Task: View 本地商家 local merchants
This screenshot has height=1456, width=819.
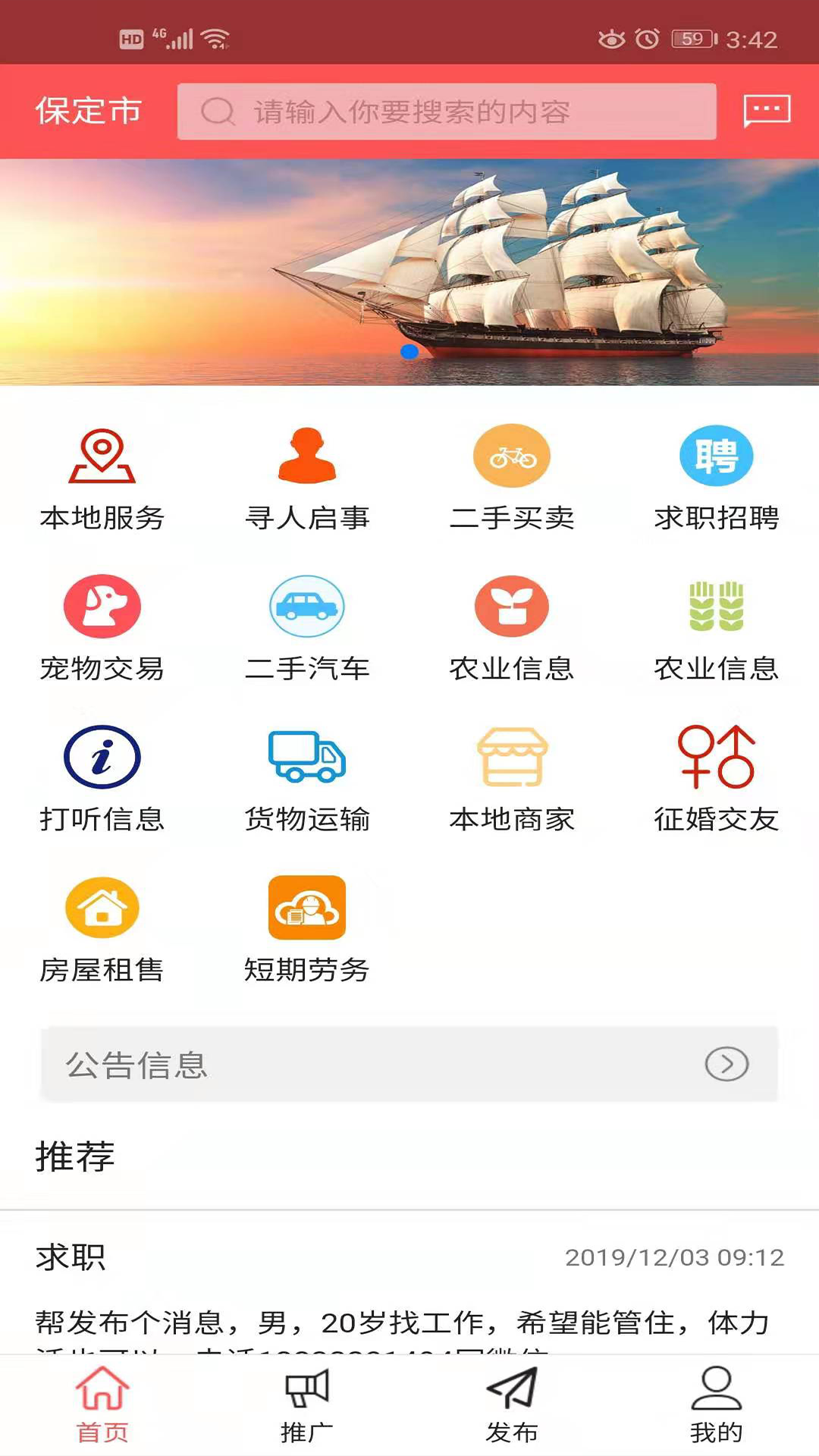Action: coord(512,779)
